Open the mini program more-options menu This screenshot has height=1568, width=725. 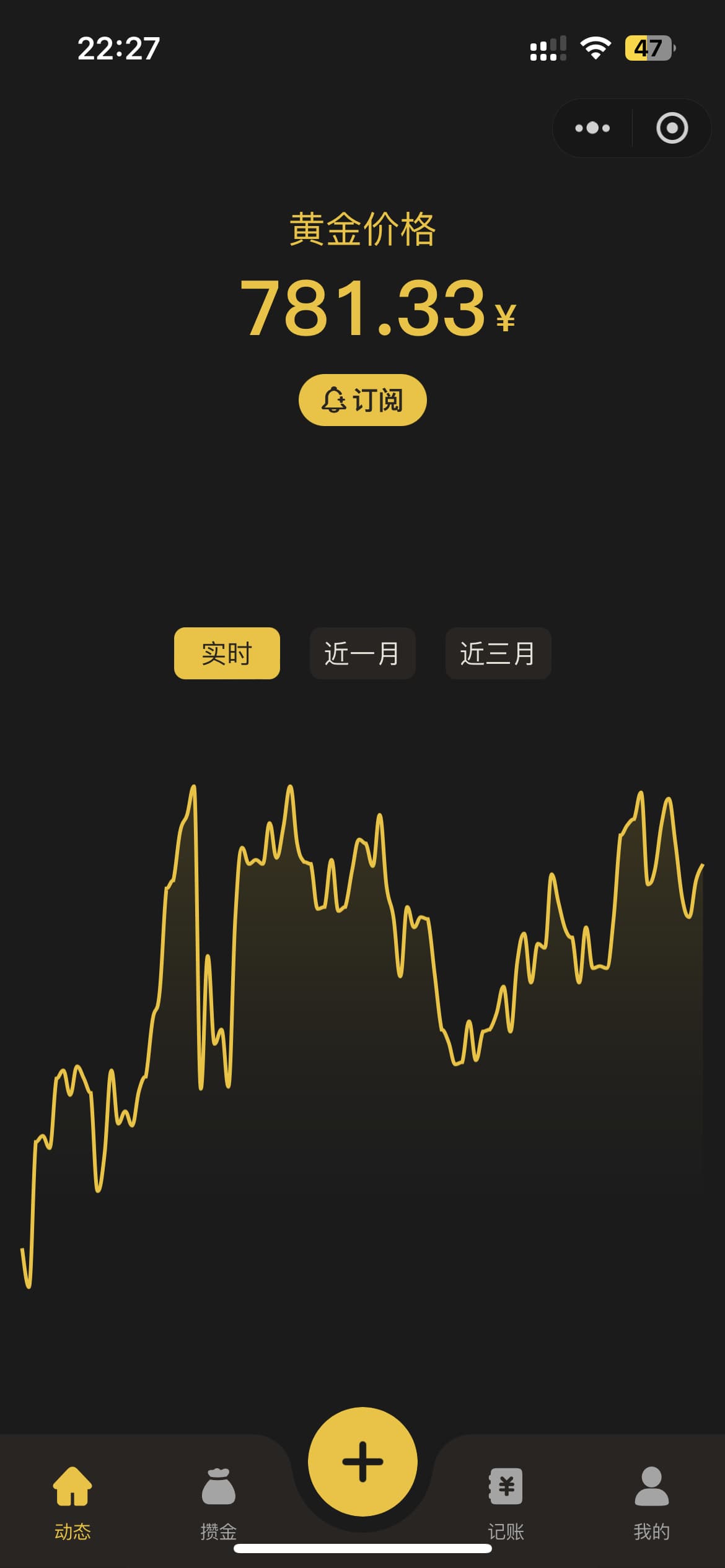click(x=592, y=128)
